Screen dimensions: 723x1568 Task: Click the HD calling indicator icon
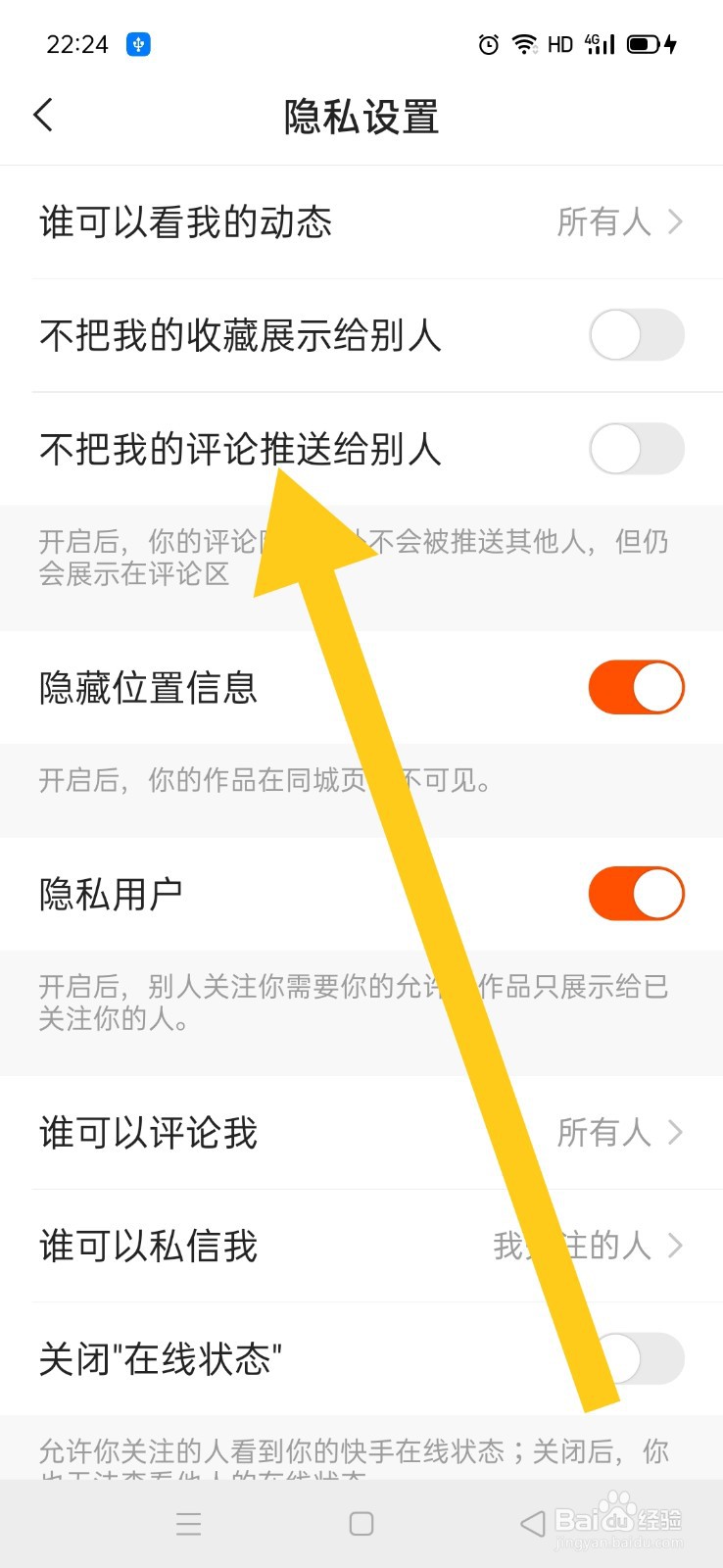pos(560,44)
